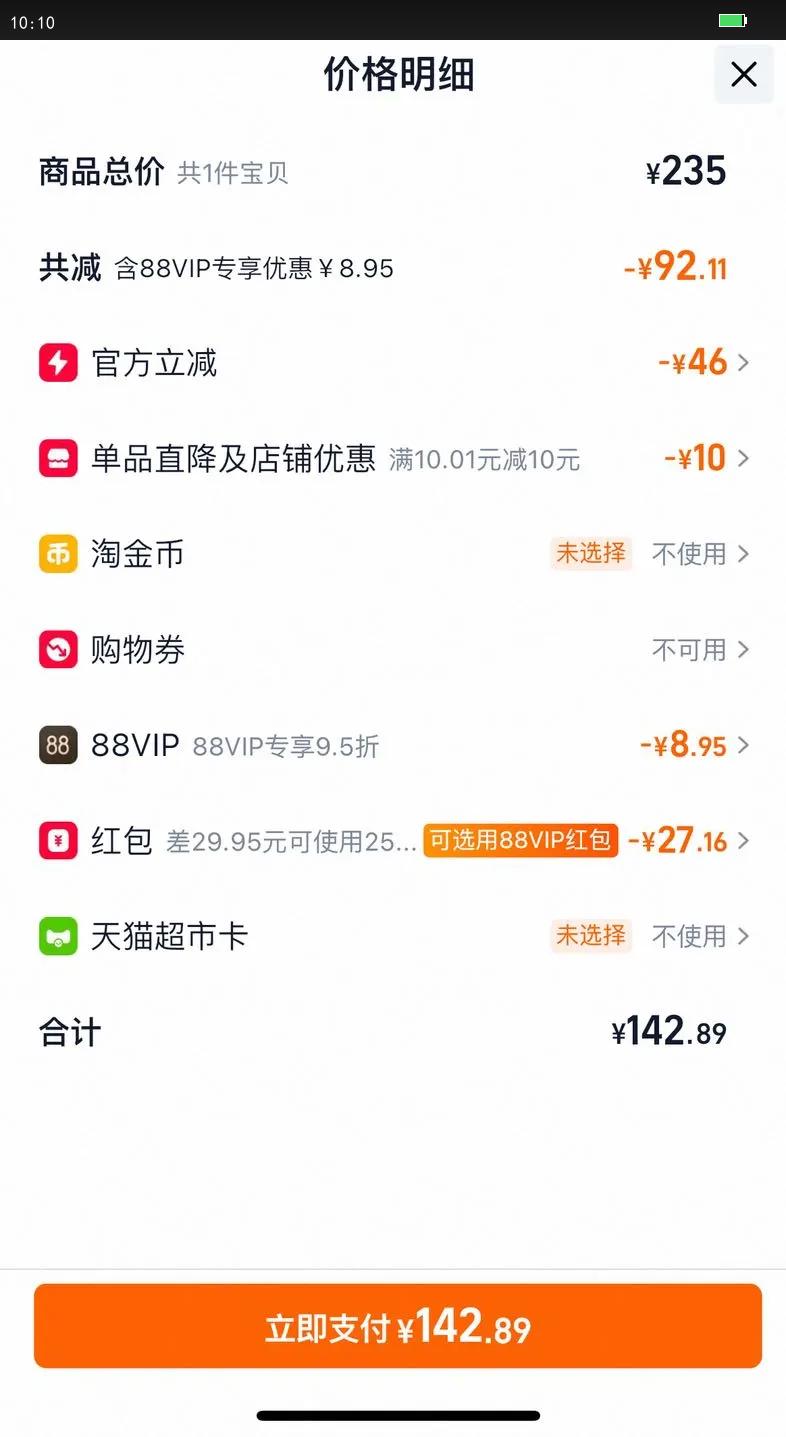Open the 购物券 row
Screen dimensions: 786x1437
(393, 650)
